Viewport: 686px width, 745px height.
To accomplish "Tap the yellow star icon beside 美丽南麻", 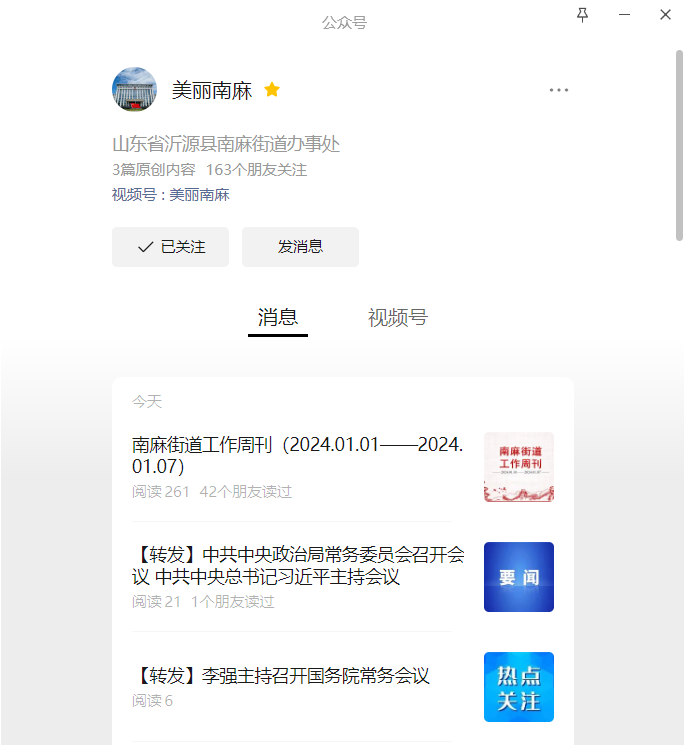I will coord(272,90).
